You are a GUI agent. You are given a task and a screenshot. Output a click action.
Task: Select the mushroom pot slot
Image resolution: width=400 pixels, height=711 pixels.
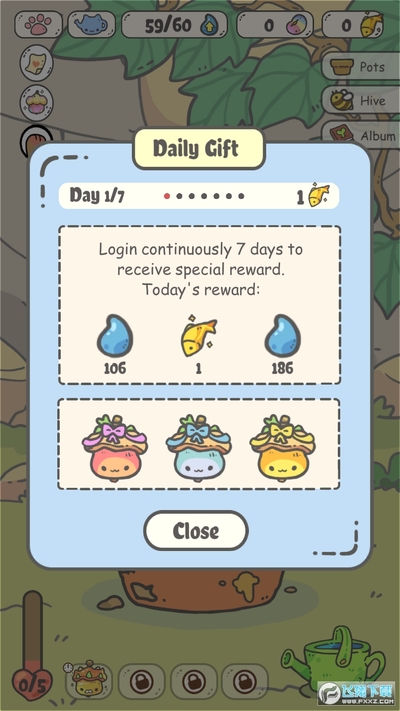pos(90,681)
